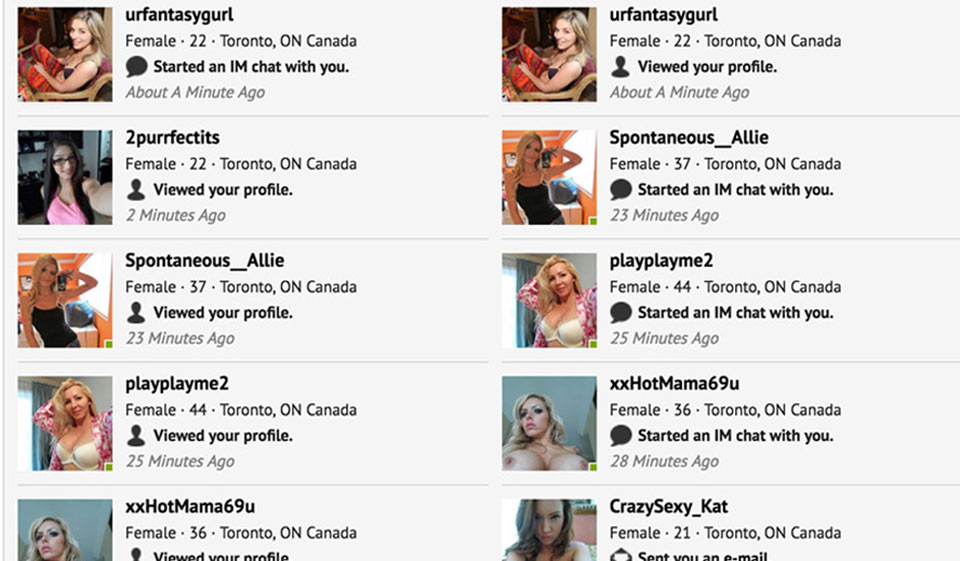Open 2purrfectits profile view notification
Image resolution: width=960 pixels, height=561 pixels.
[x=222, y=190]
